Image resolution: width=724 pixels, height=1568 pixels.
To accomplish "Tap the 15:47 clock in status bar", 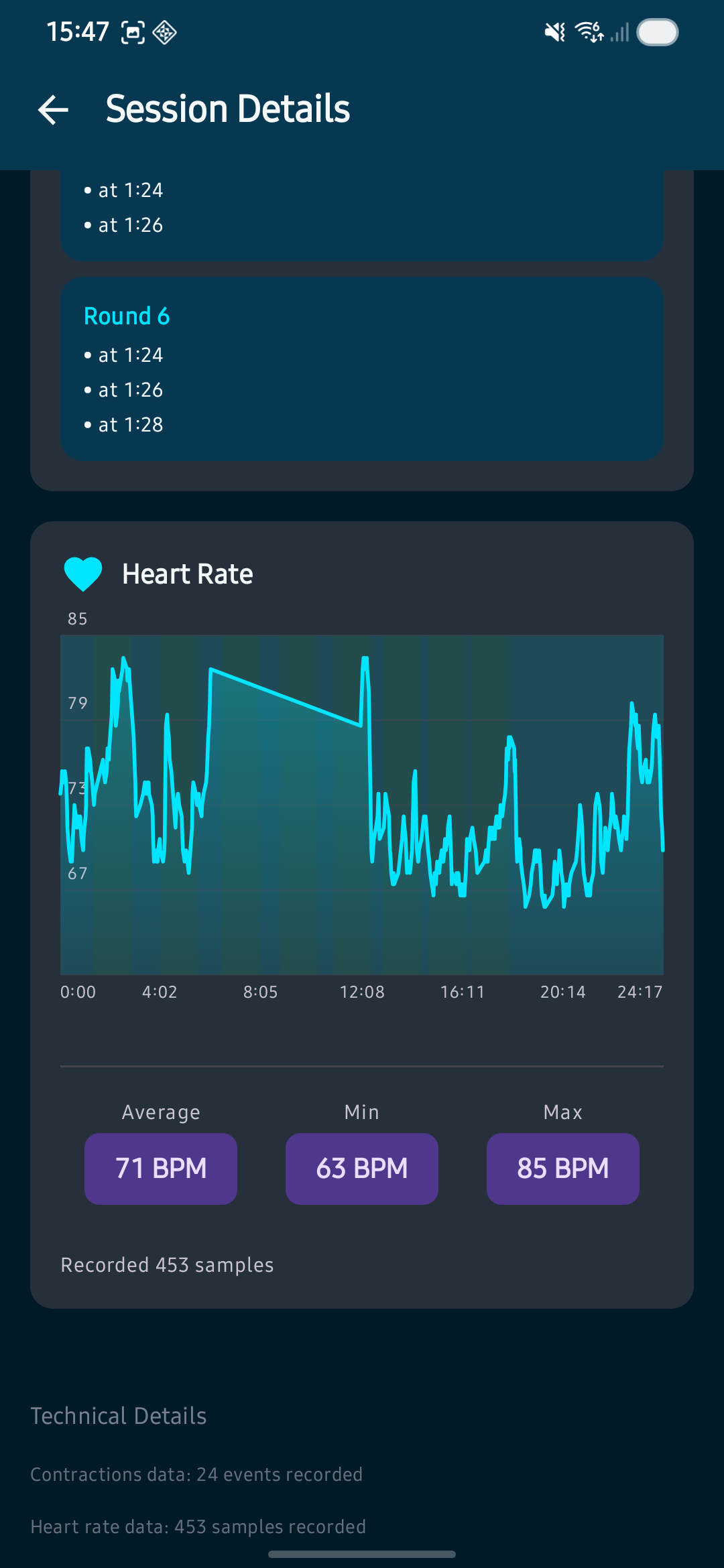I will (78, 31).
